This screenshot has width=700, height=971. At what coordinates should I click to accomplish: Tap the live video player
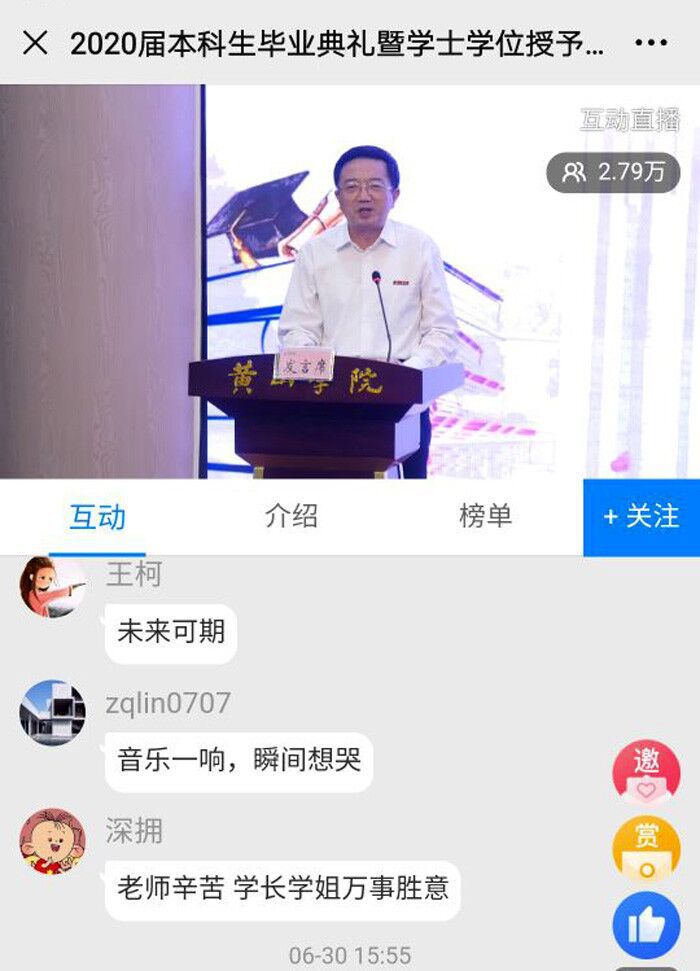point(350,281)
